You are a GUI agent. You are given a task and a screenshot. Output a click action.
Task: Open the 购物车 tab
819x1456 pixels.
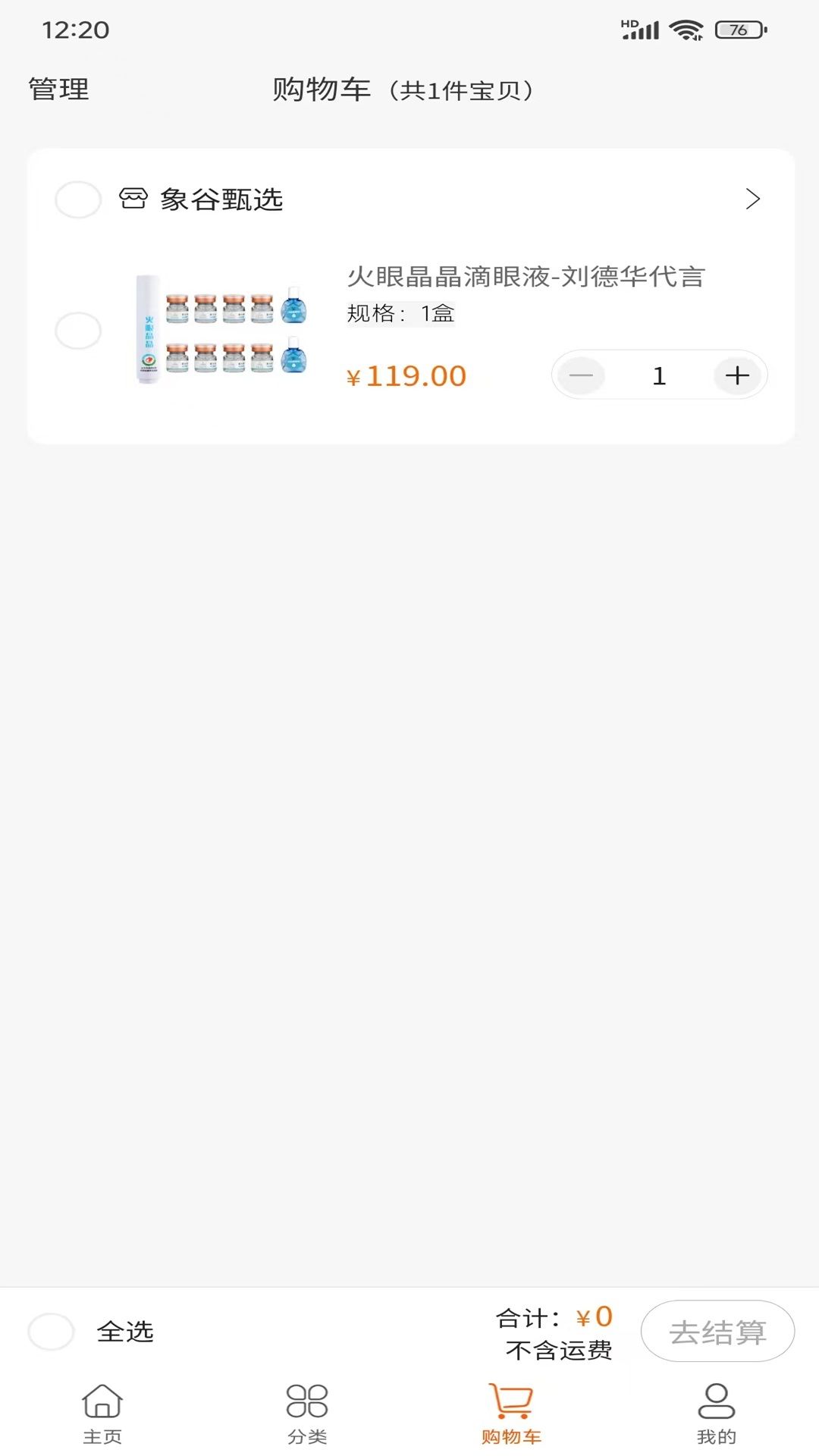pos(512,1414)
